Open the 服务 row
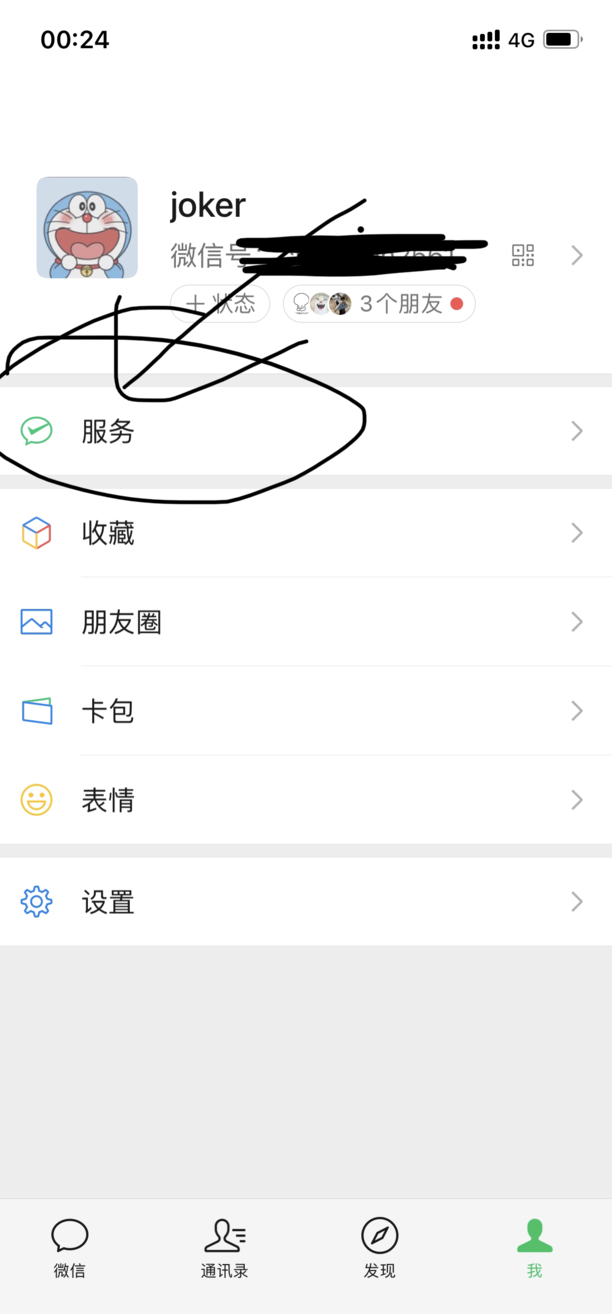This screenshot has height=1314, width=612. (306, 431)
